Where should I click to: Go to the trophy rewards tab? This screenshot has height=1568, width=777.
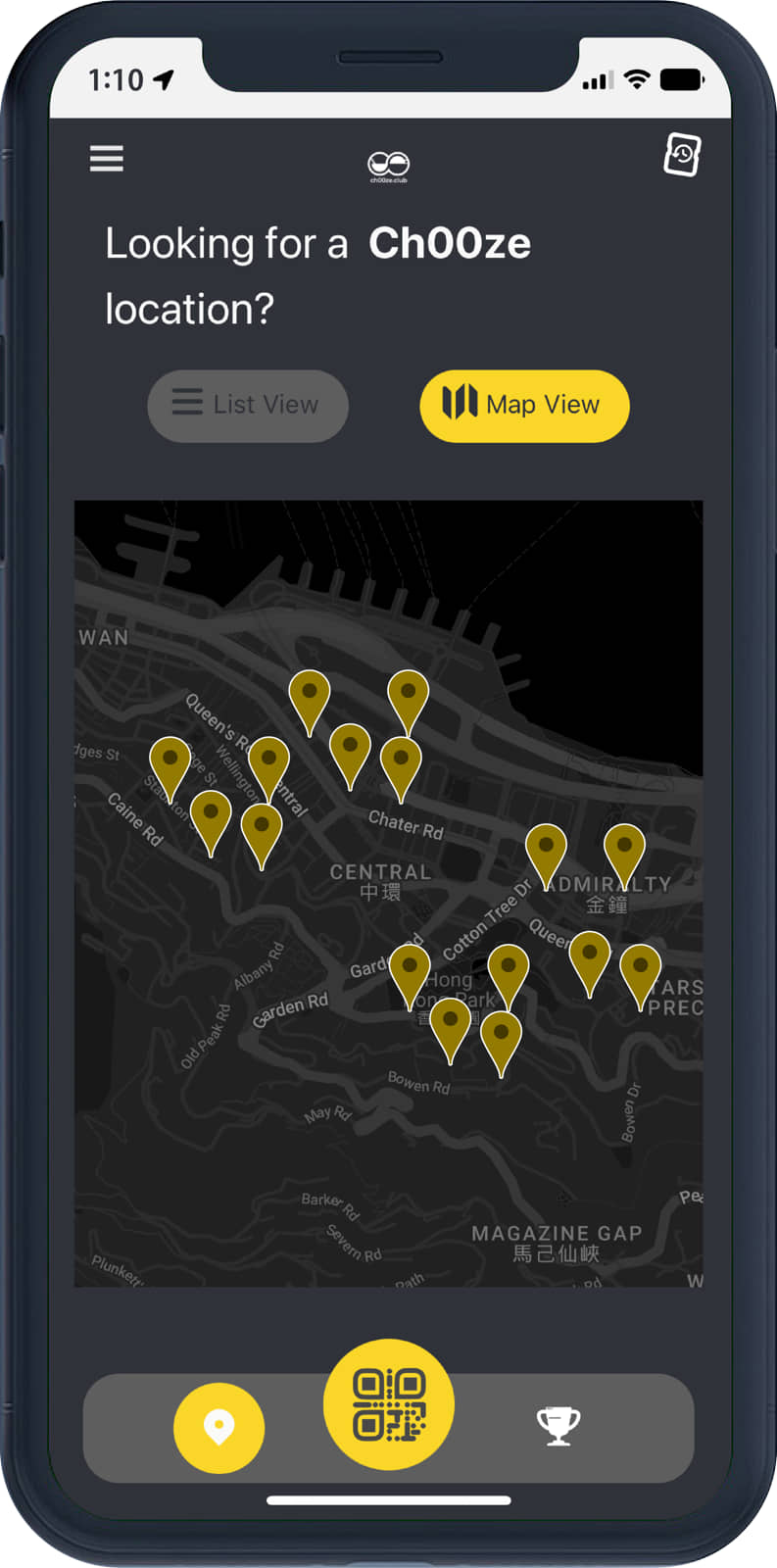(x=558, y=1426)
